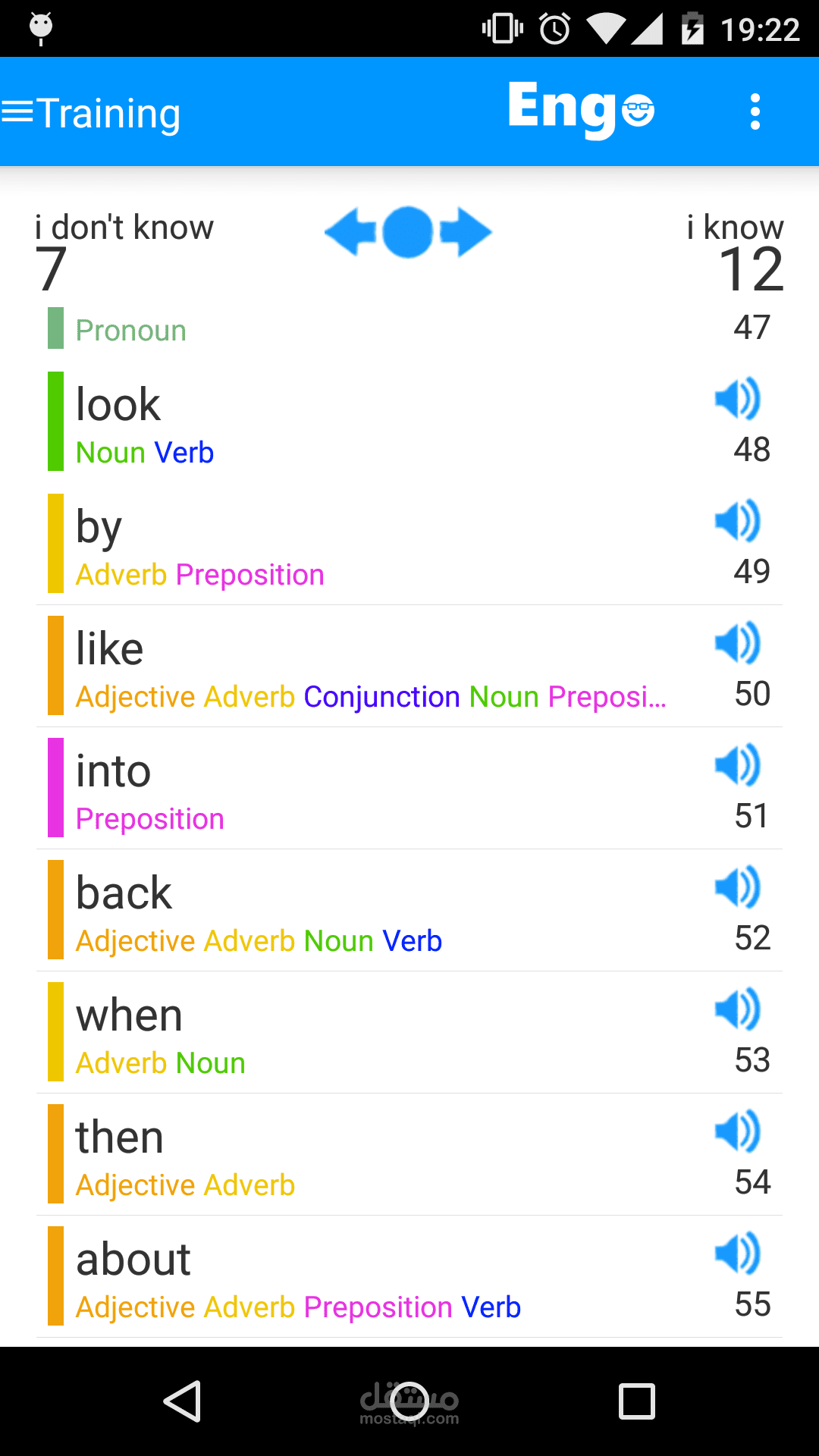
Task: Open the three-dot overflow menu
Action: click(755, 112)
